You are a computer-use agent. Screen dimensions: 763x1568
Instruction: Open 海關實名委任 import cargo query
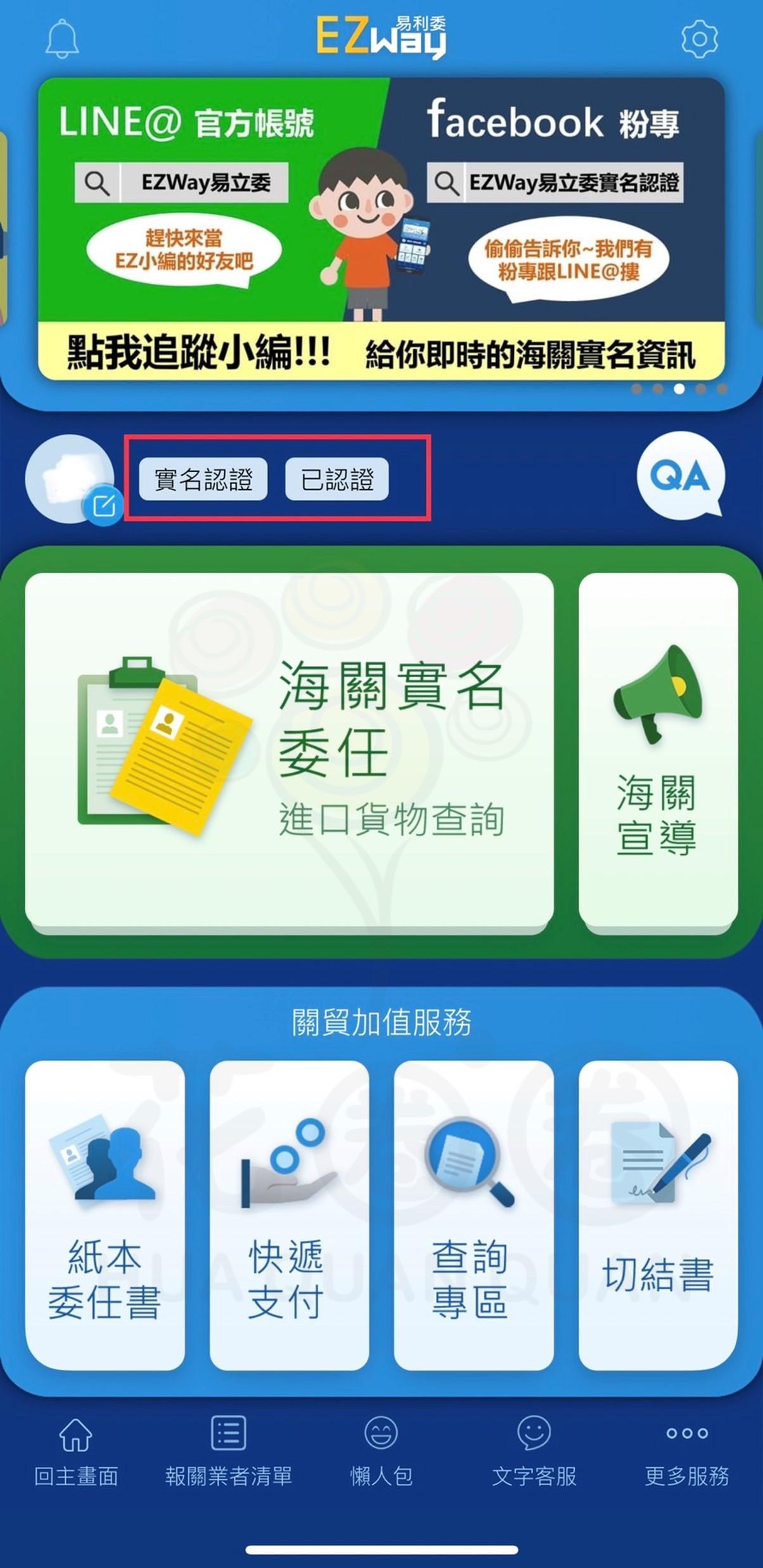289,751
